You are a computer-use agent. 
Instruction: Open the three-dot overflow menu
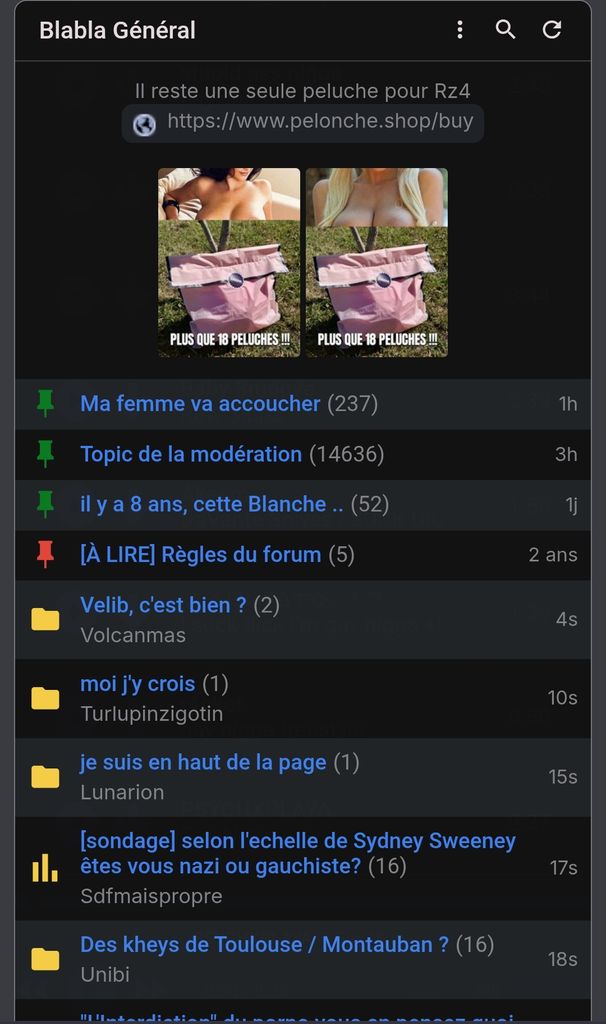(460, 30)
